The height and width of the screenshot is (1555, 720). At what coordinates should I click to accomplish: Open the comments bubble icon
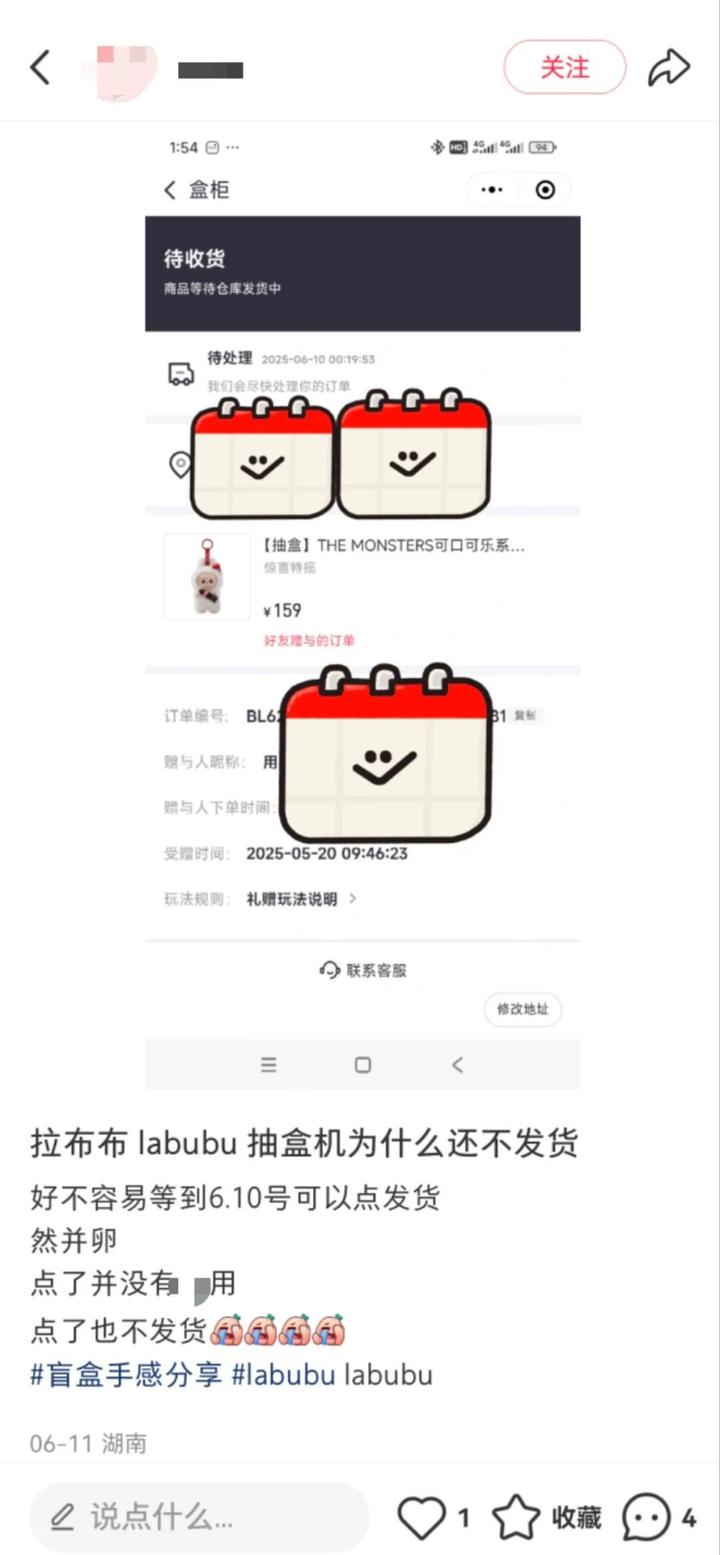(x=646, y=1518)
